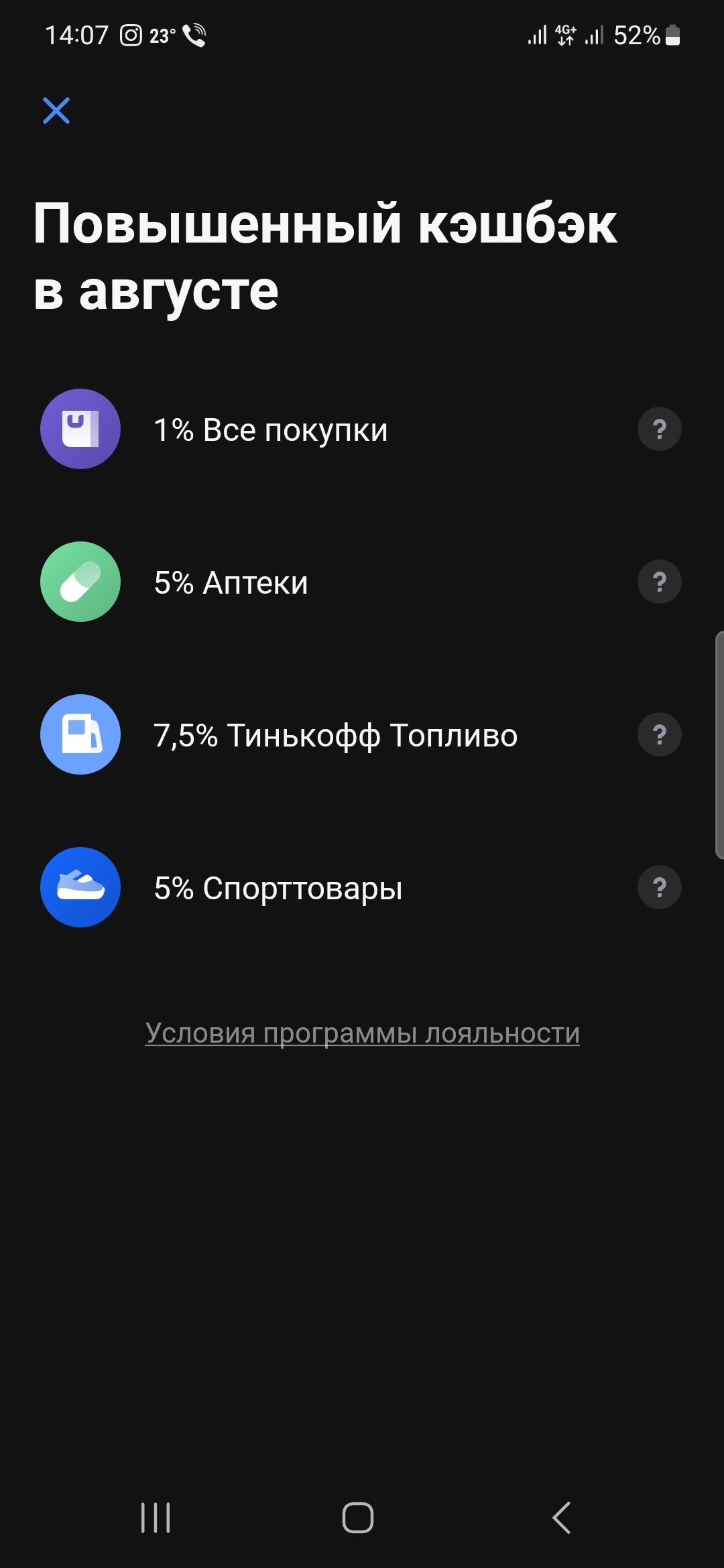The width and height of the screenshot is (724, 1568).
Task: Tap question mark beside Тинькофф Топливо
Action: 659,734
